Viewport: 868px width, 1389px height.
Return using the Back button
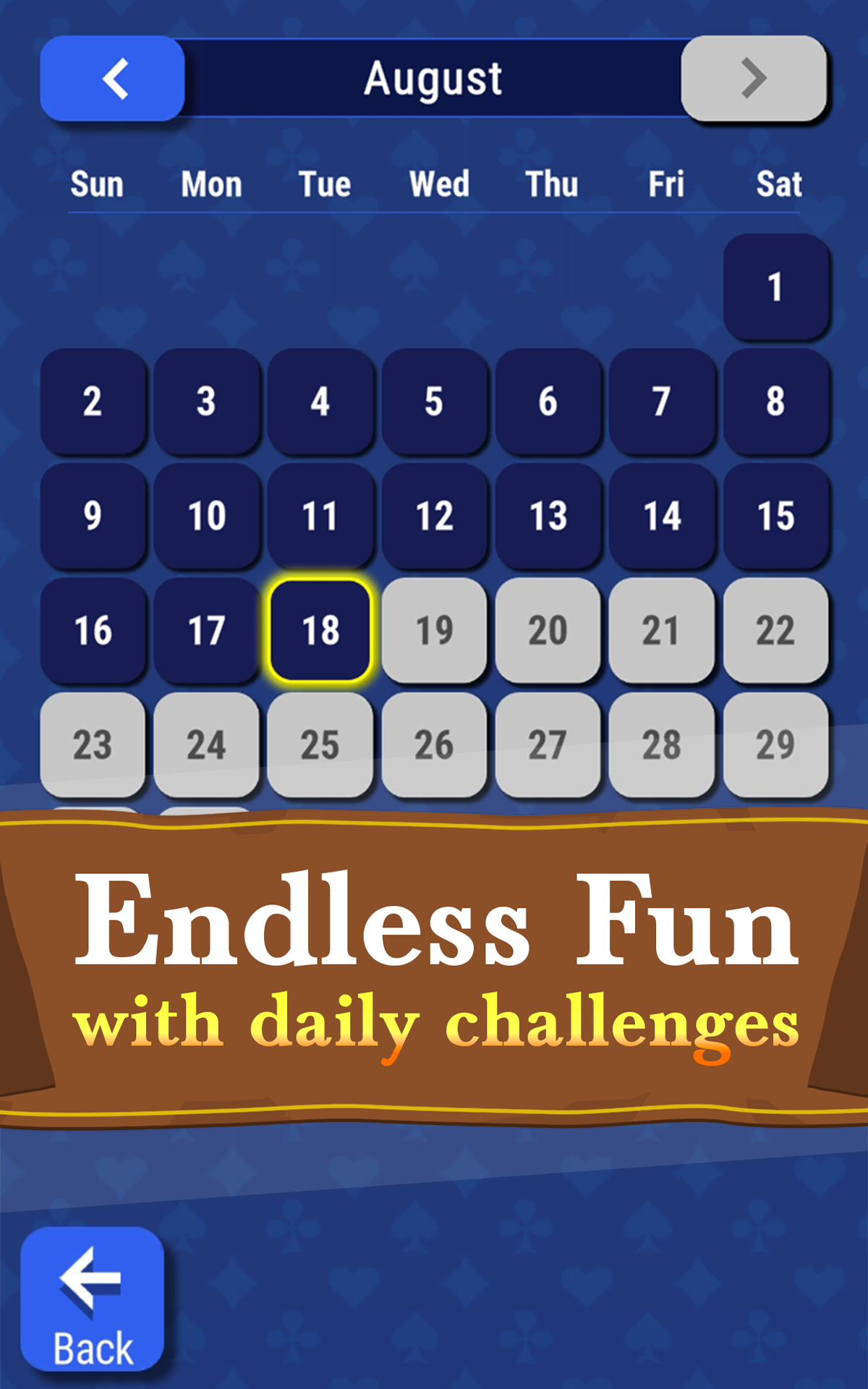pyautogui.click(x=93, y=1299)
